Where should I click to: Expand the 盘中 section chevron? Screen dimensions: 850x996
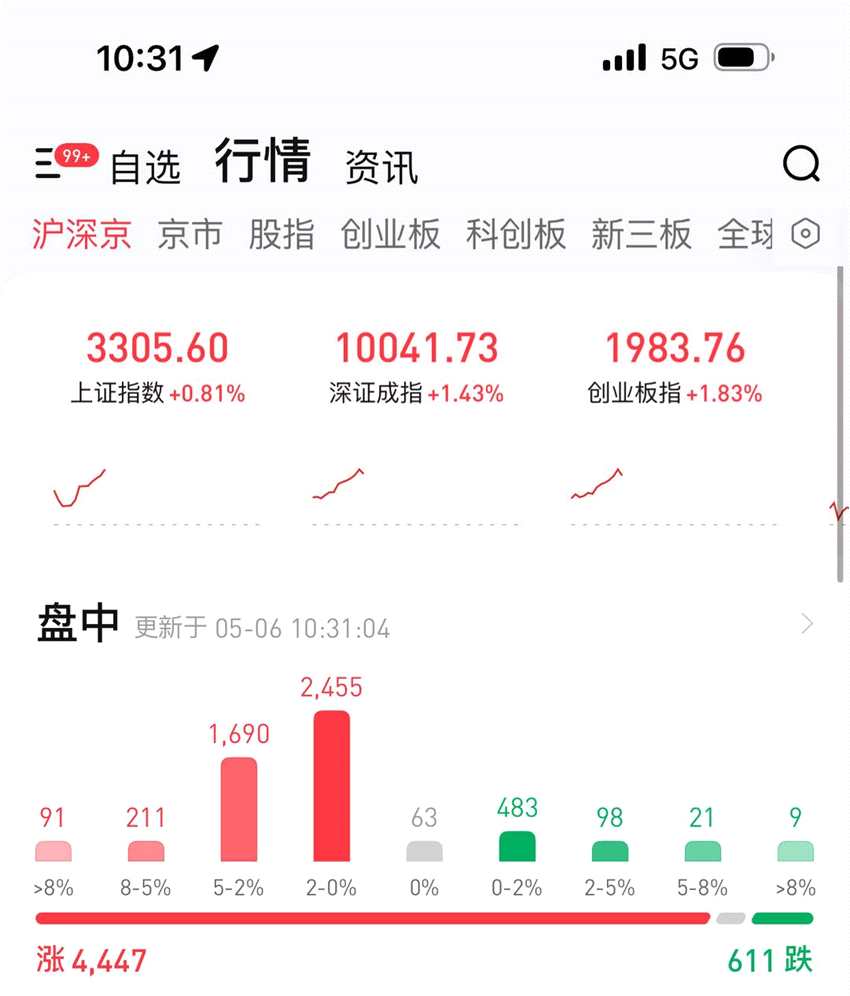point(807,625)
